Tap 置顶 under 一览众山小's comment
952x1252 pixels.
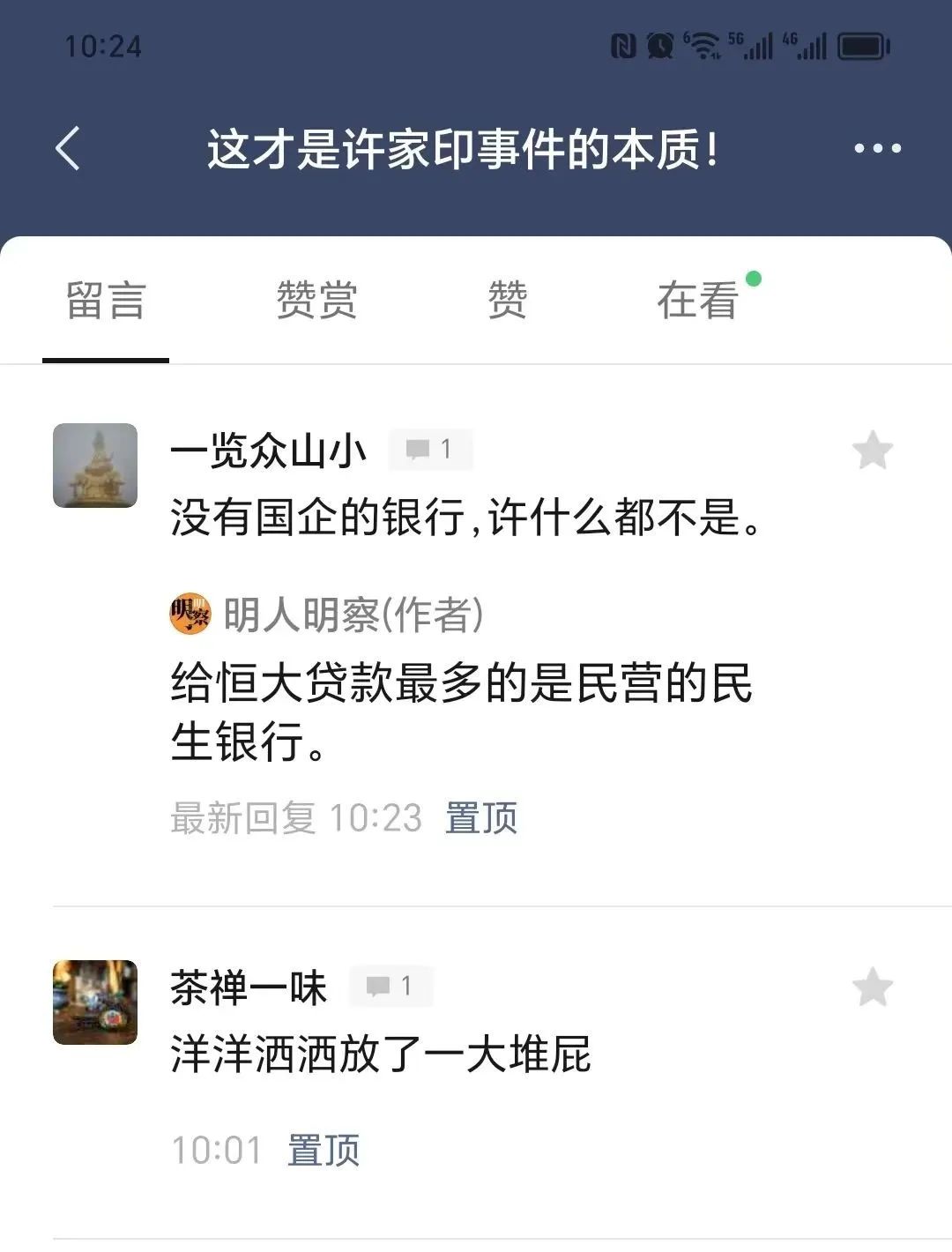coord(481,818)
